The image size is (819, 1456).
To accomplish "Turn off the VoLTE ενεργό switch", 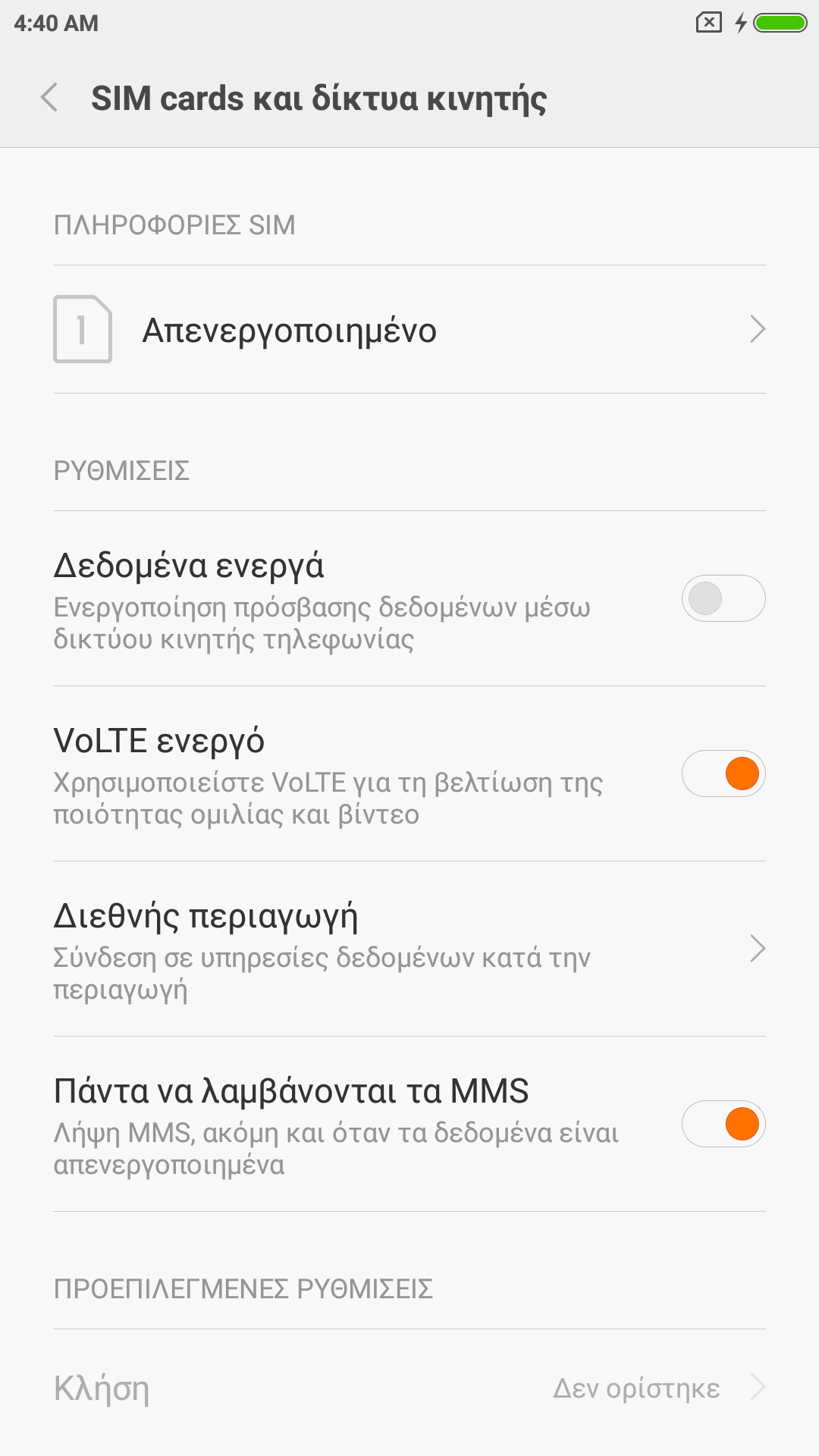I will click(723, 773).
